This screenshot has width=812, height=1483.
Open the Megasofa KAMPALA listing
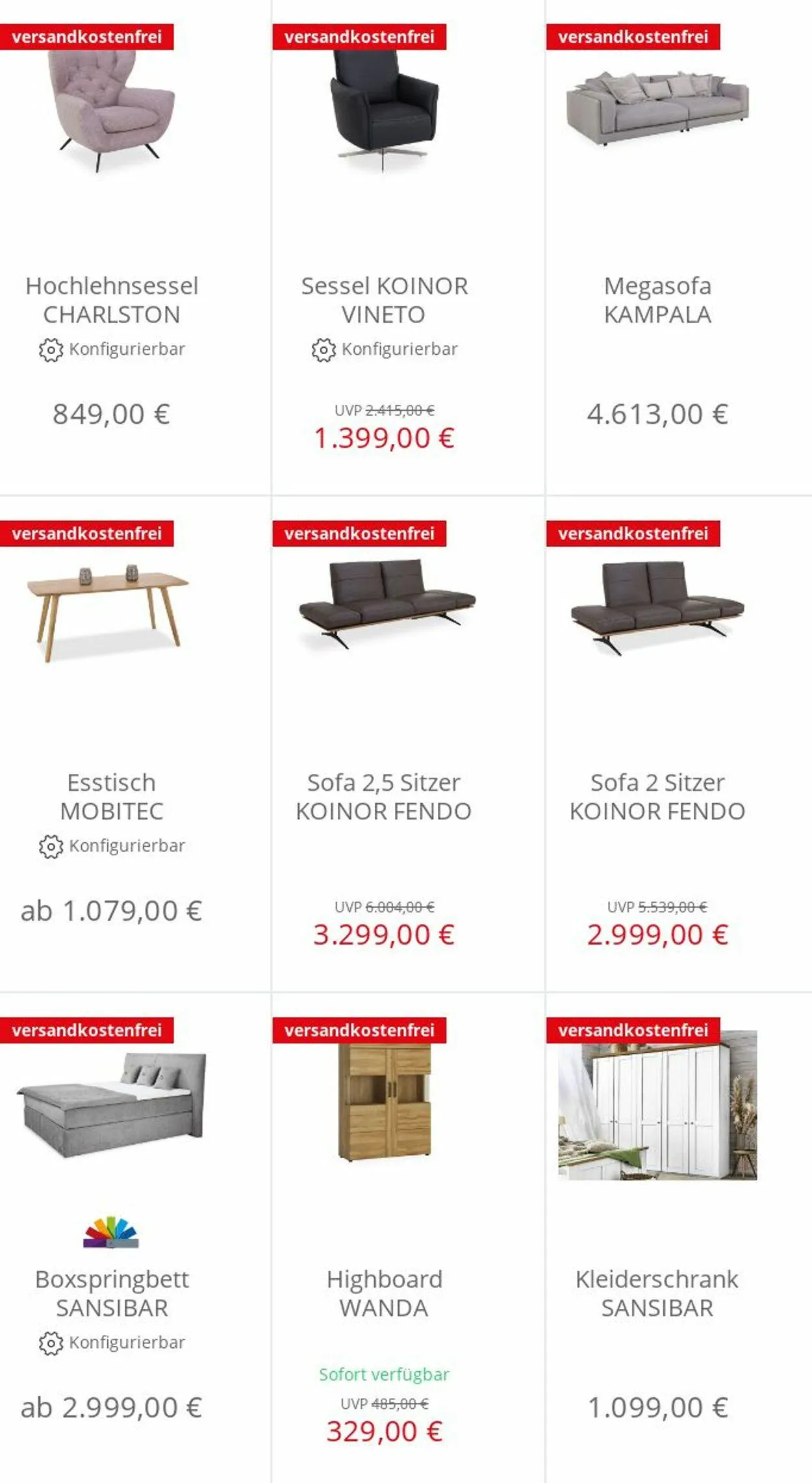coord(657,300)
